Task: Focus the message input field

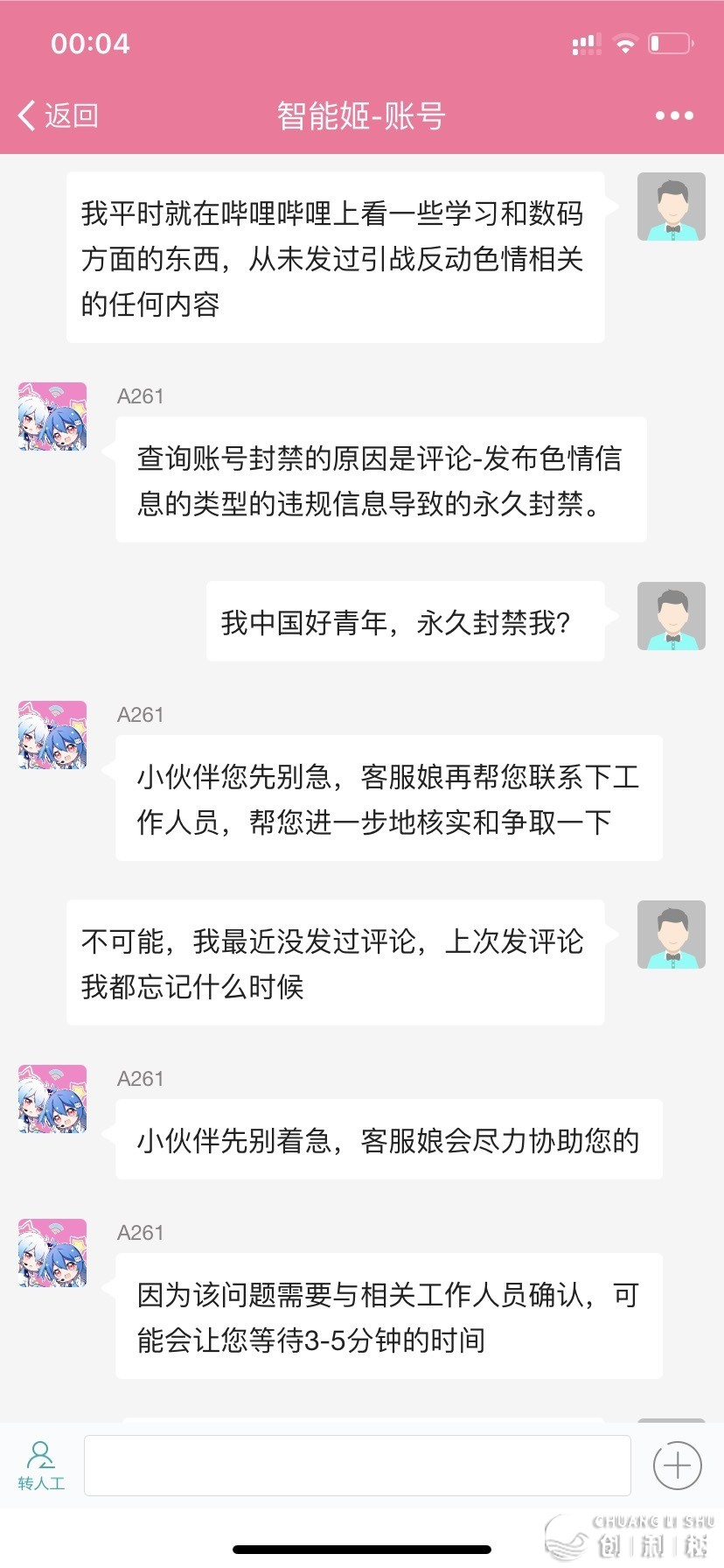Action: tap(357, 1466)
